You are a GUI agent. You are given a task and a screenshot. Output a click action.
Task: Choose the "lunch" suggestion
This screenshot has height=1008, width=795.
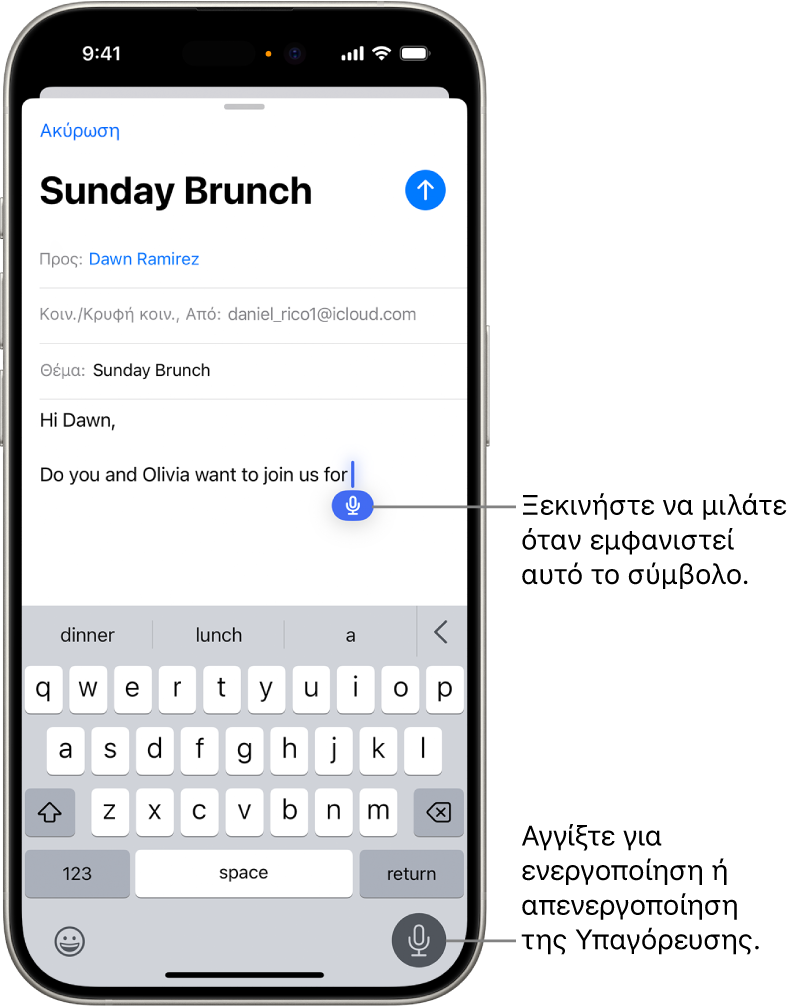point(219,634)
